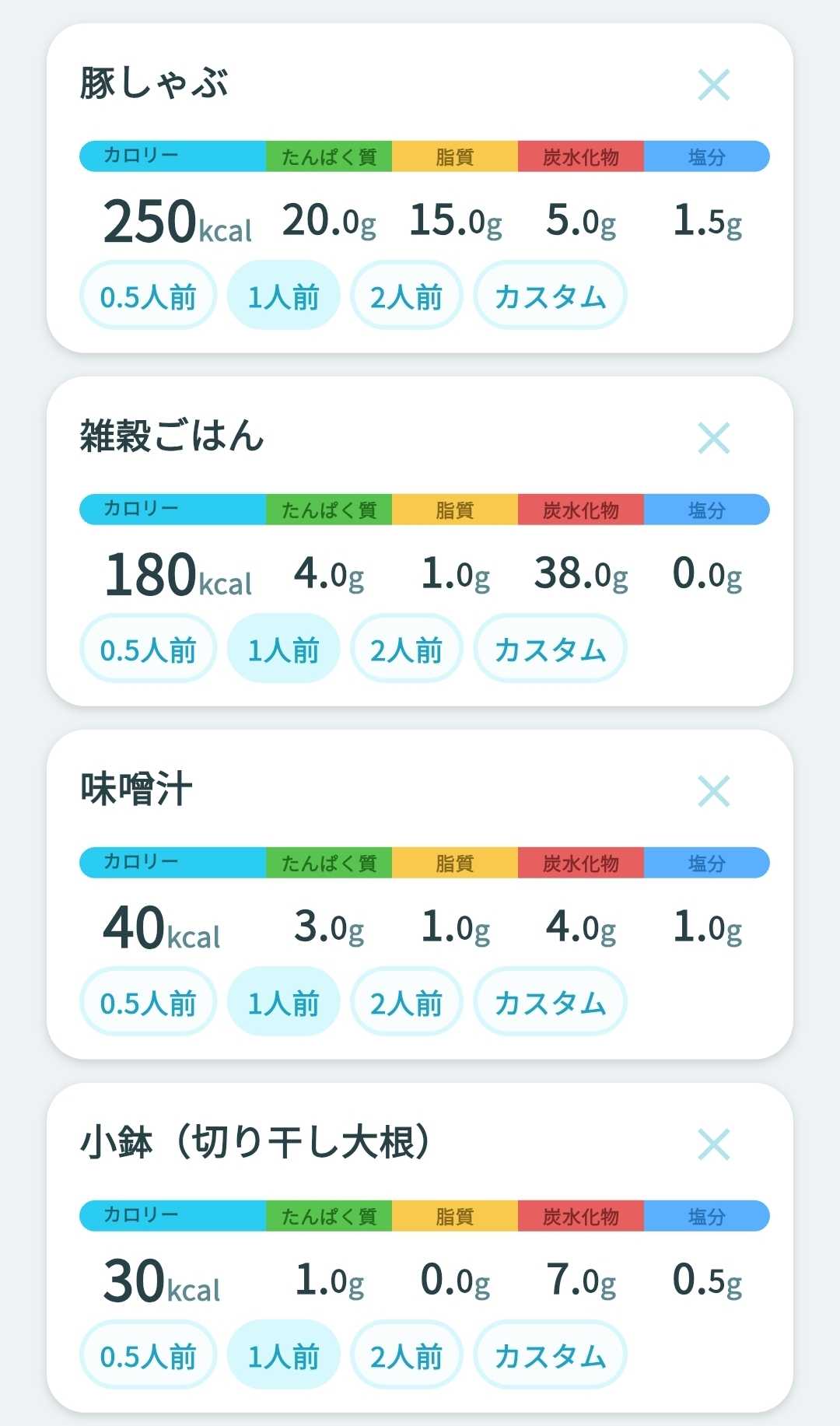Screen dimensions: 840x1426
Task: Choose 1人前 for 小鉢（切り干し大根）
Action: coord(283,1355)
